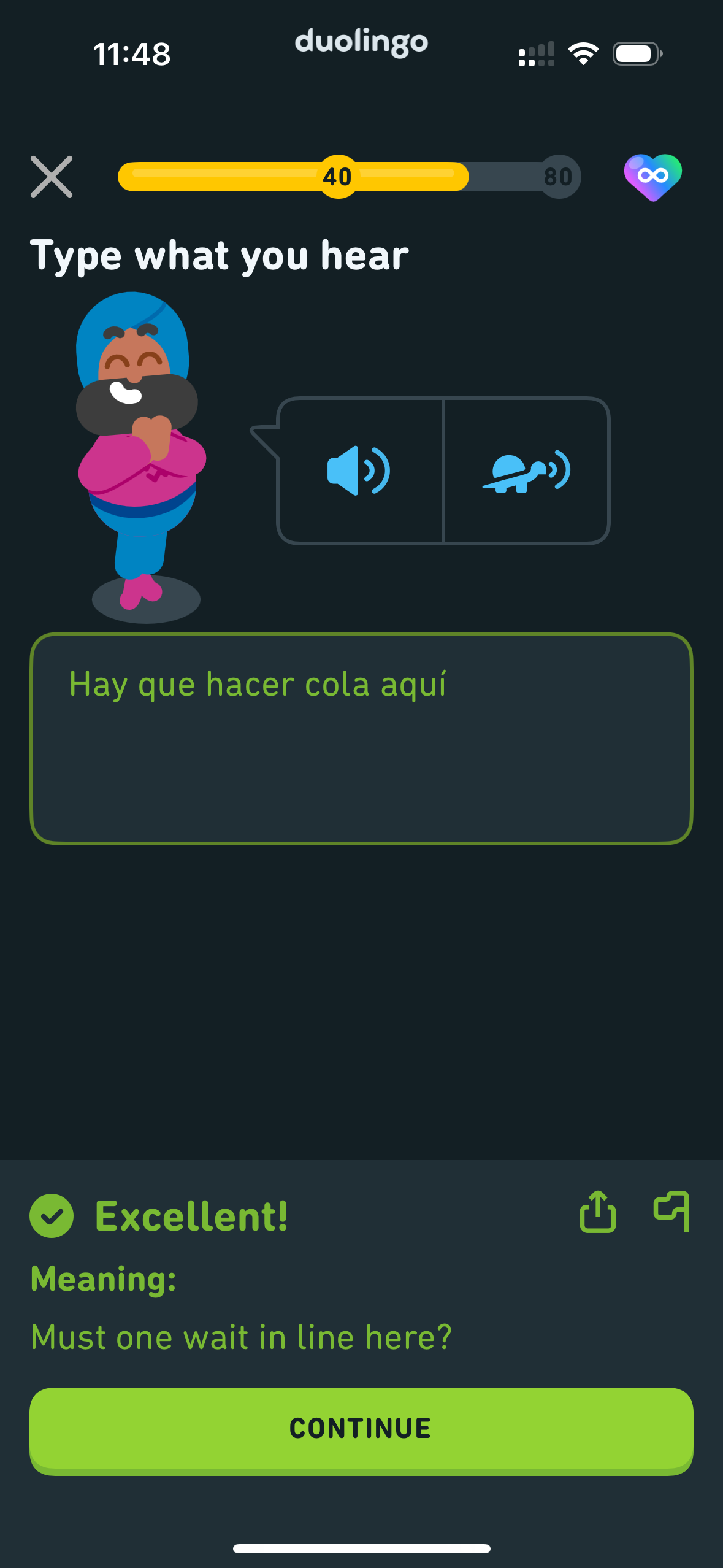Open the unlimited hearts icon

click(x=652, y=177)
